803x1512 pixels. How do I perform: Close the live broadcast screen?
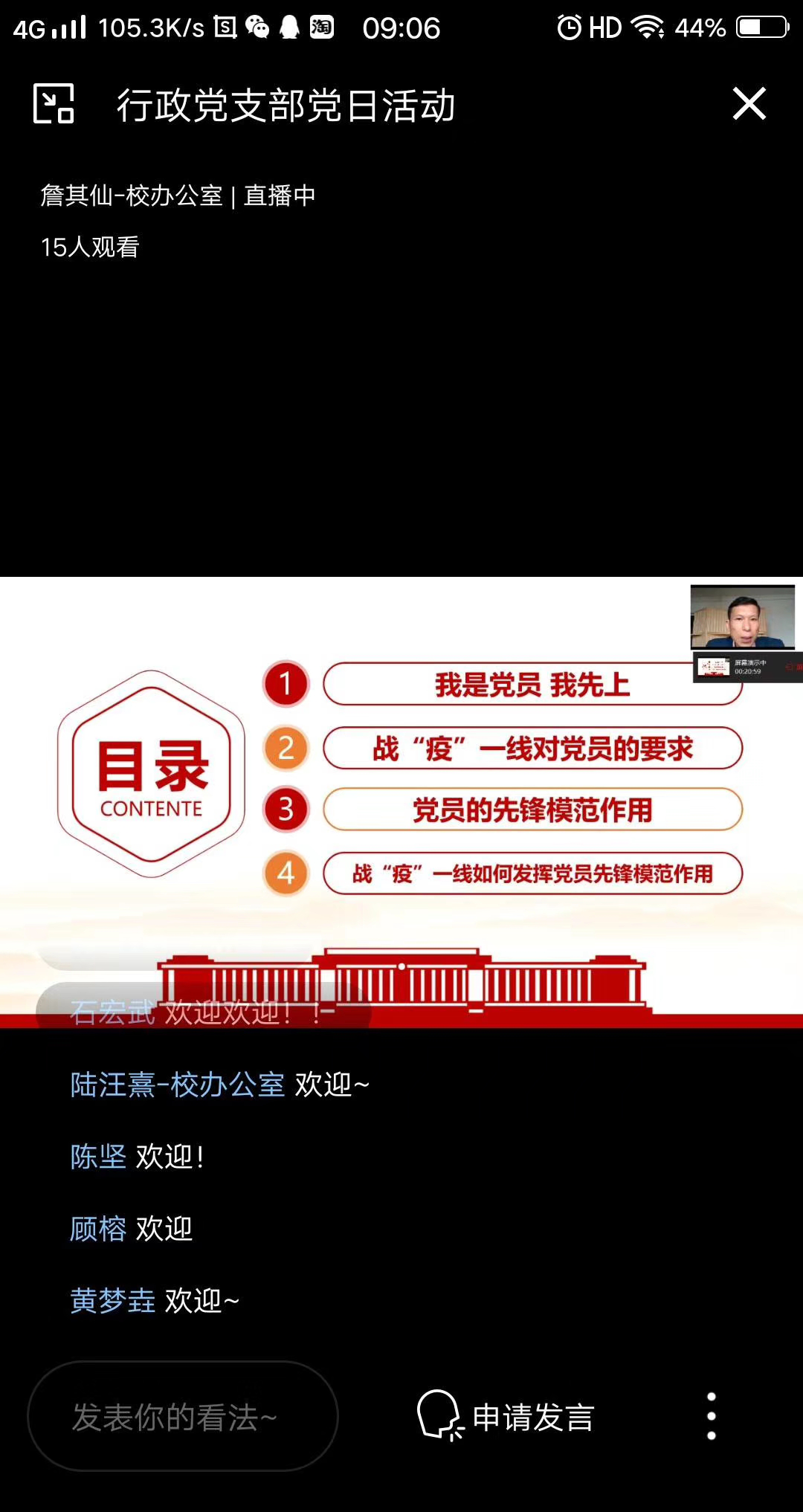[749, 104]
